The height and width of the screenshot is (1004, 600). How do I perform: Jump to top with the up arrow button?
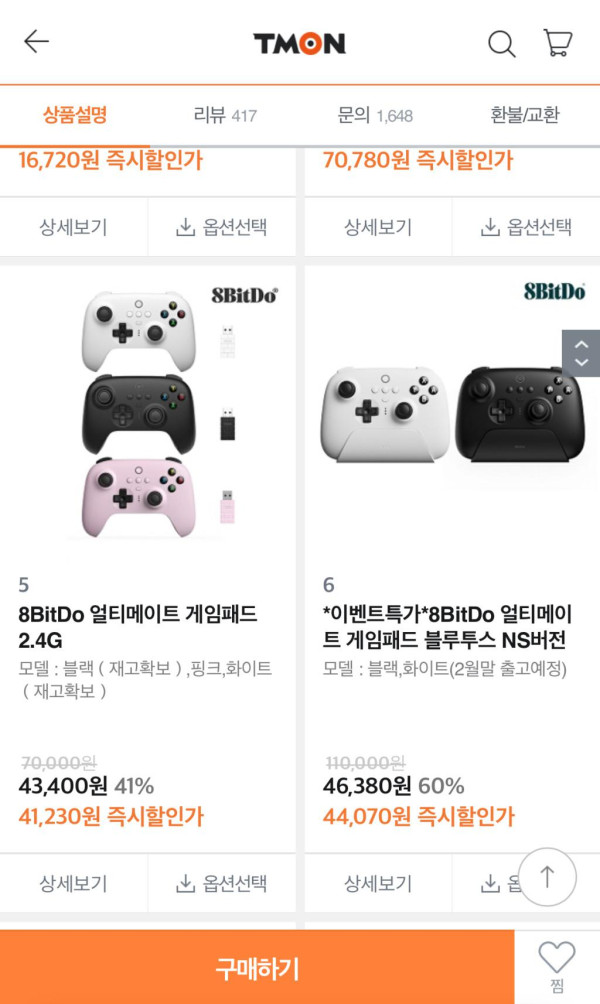pos(547,877)
